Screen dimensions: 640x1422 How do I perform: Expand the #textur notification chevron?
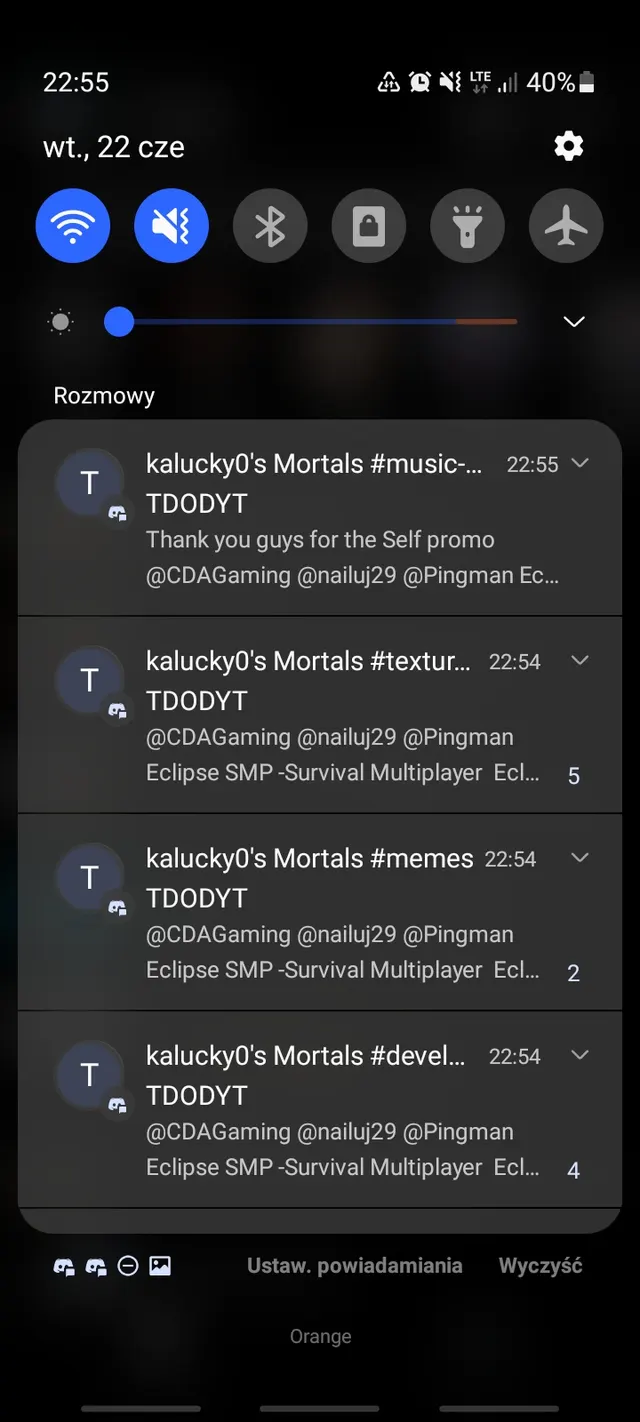pos(579,660)
